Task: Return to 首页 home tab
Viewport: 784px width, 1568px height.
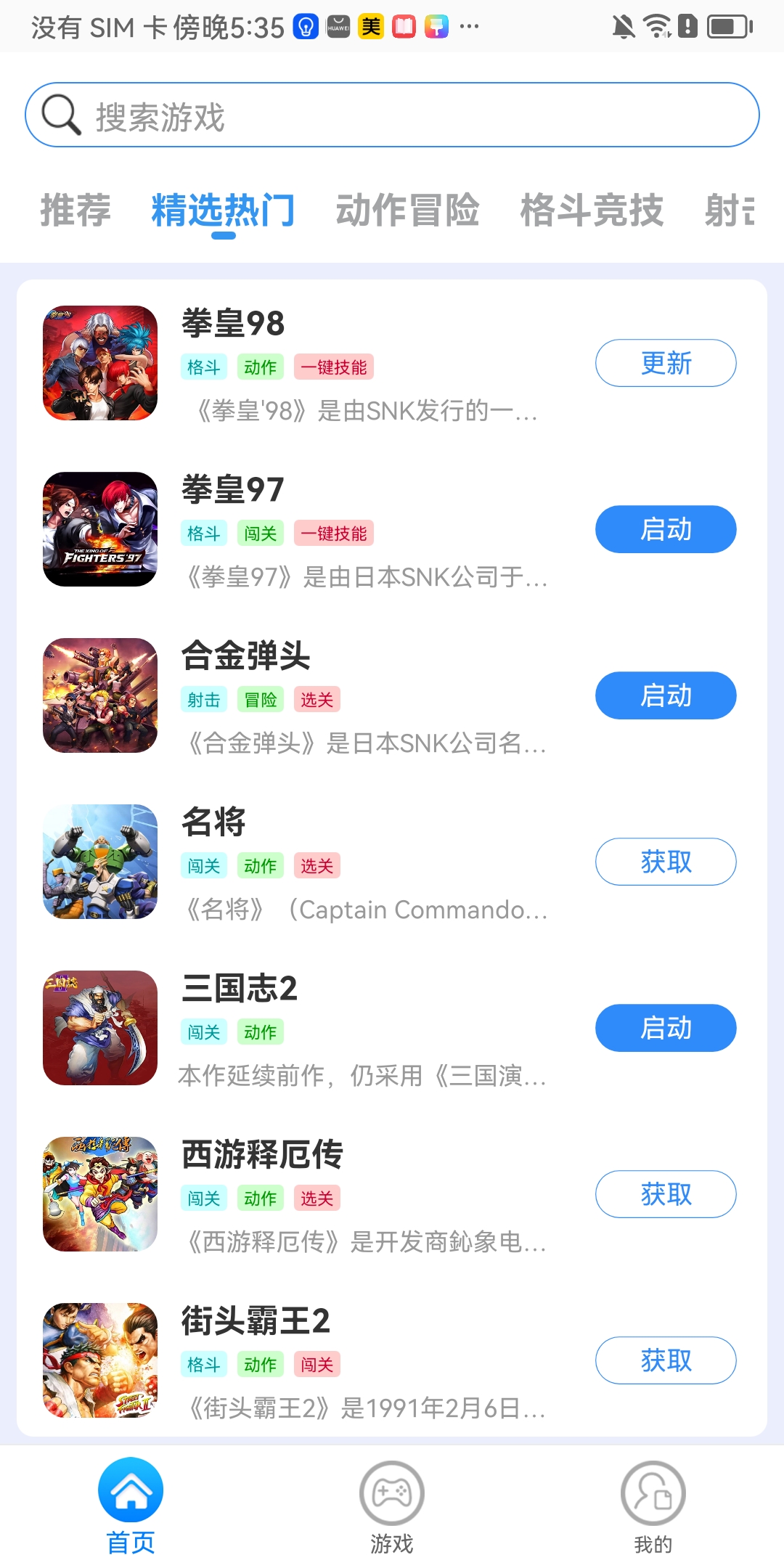Action: click(x=131, y=1508)
